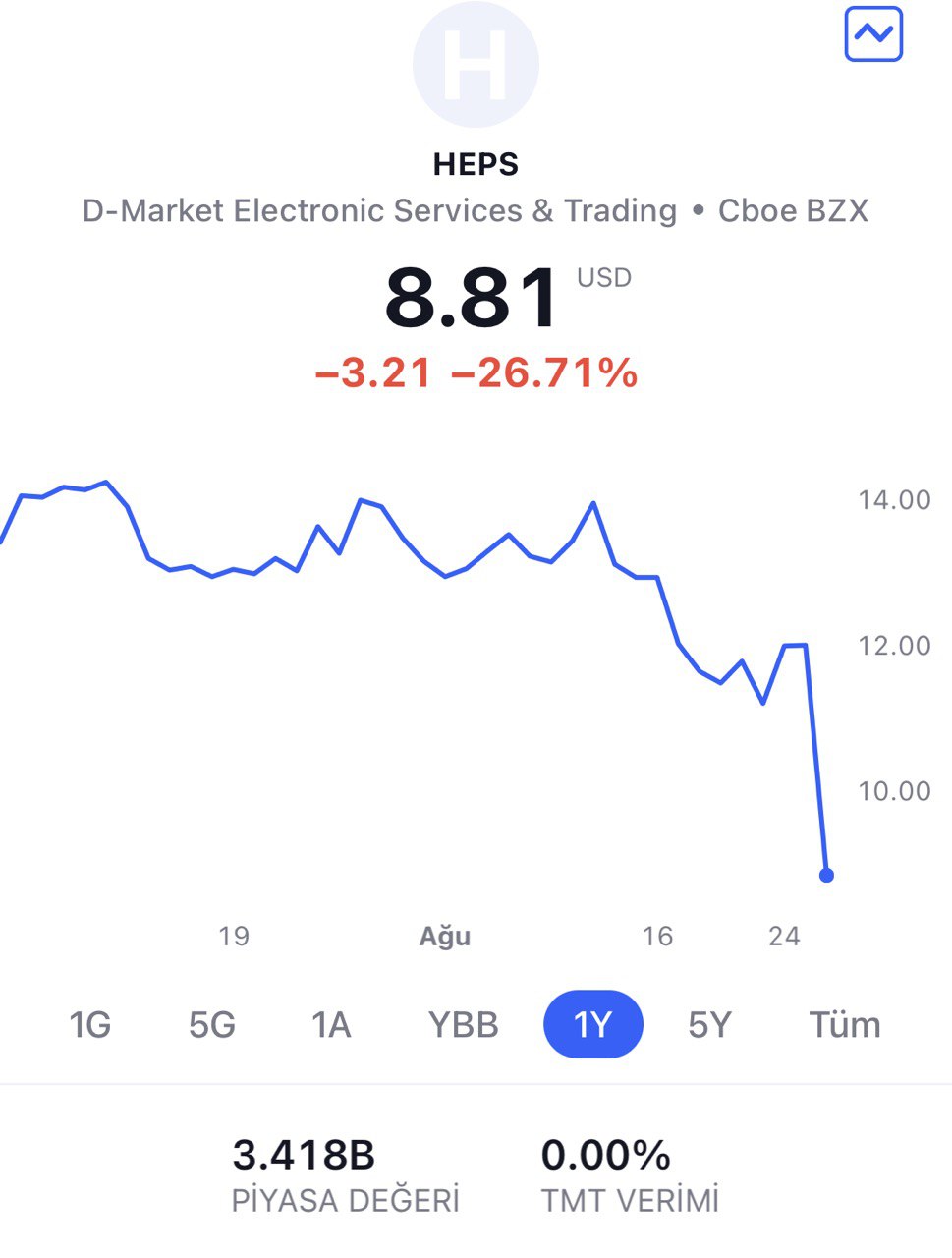Select the 5G time range
This screenshot has width=952, height=1258.
pos(211,1025)
